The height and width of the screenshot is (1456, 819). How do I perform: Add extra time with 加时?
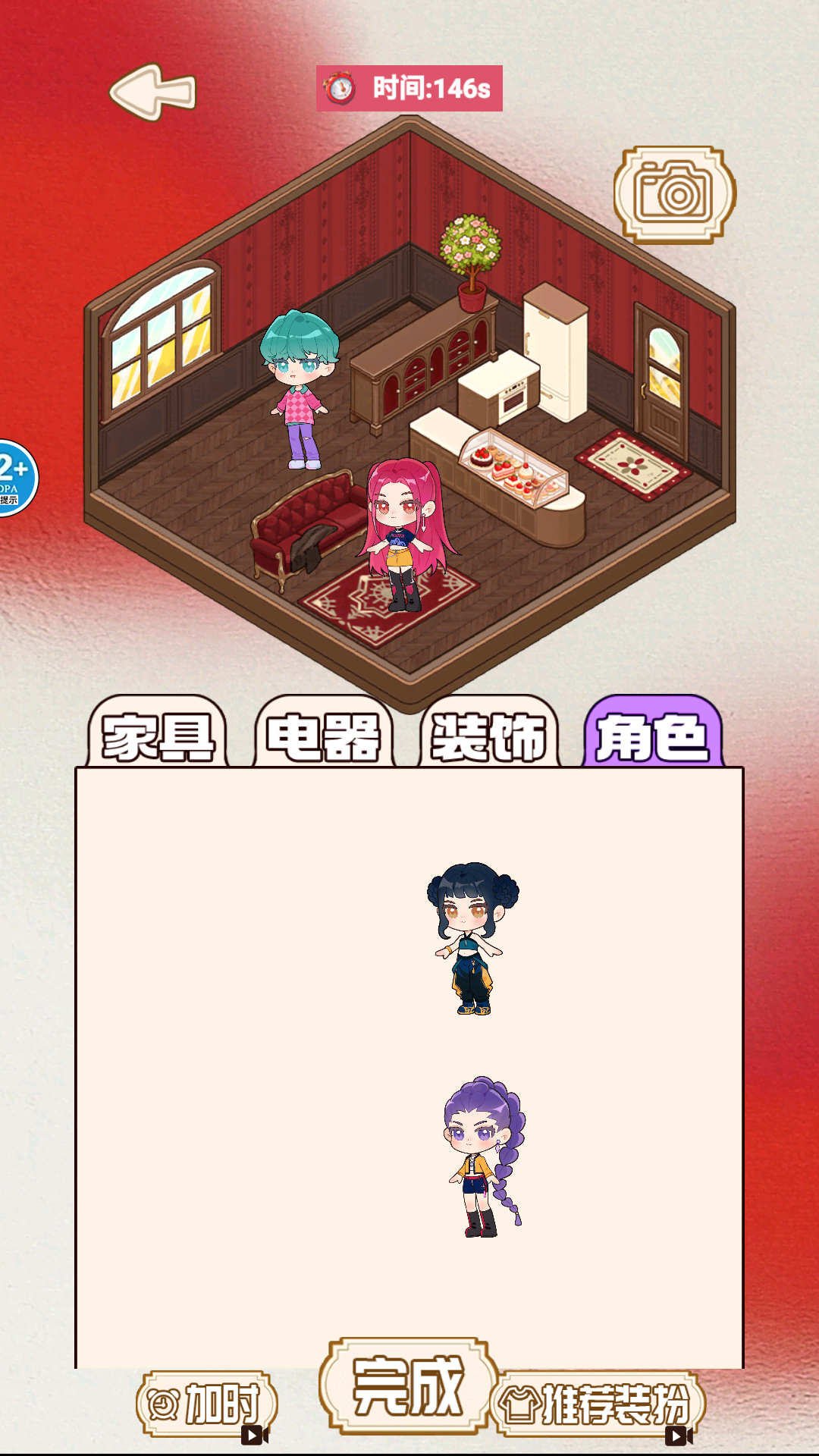click(x=207, y=1404)
